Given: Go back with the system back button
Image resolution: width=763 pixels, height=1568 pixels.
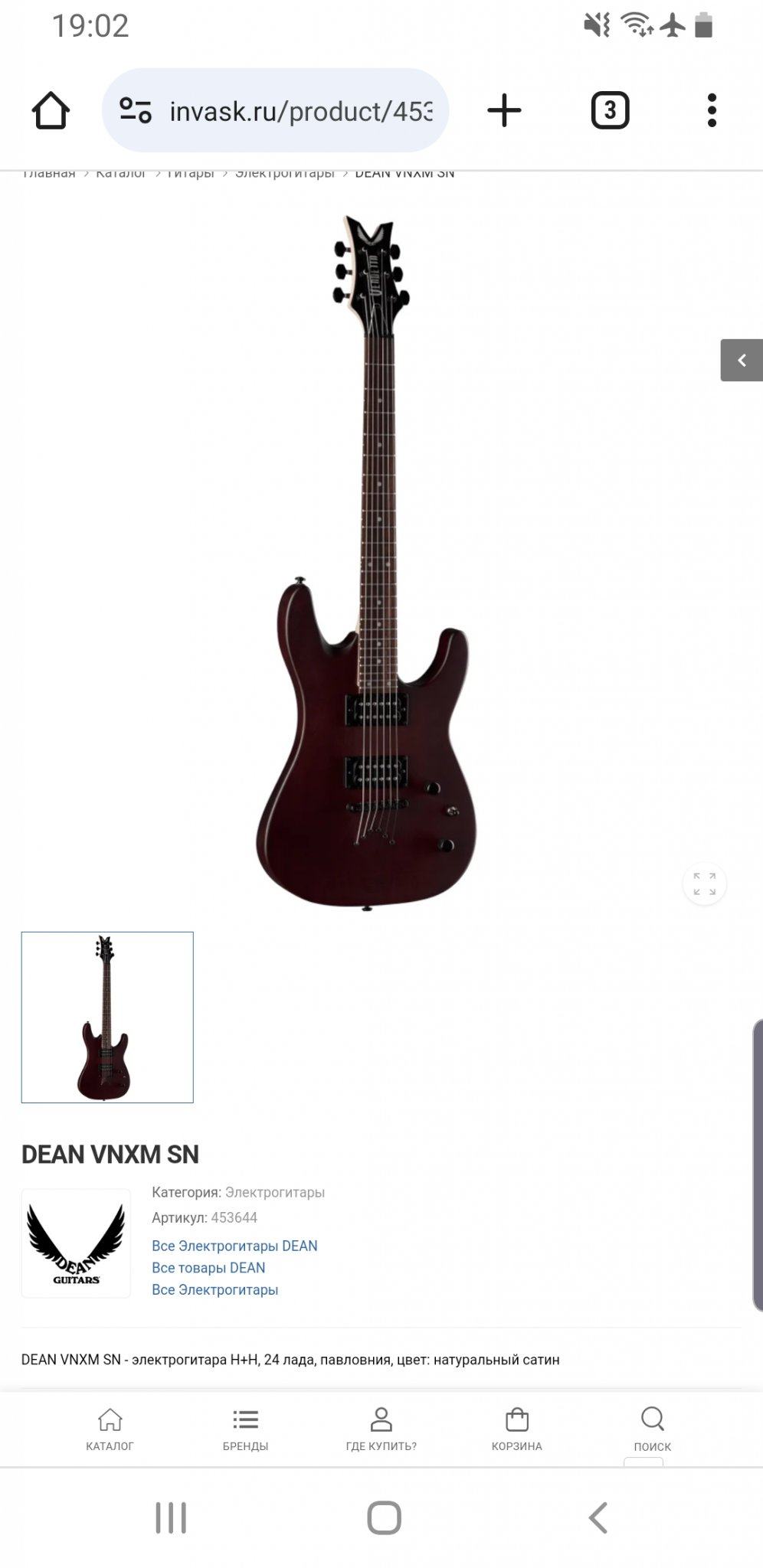Looking at the screenshot, I should [x=598, y=1517].
